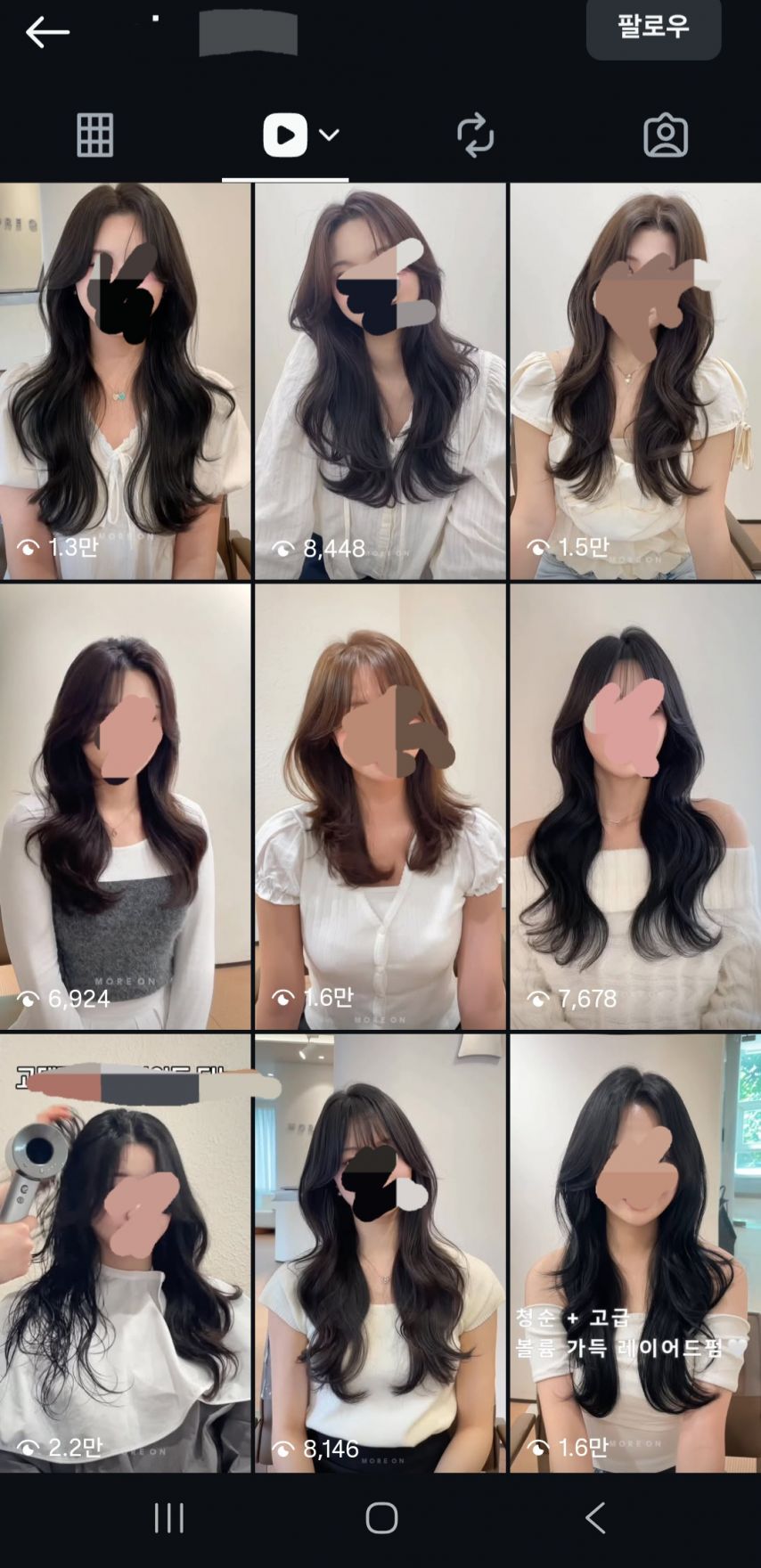Open the system recent apps view
The height and width of the screenshot is (1568, 761).
click(x=168, y=1517)
